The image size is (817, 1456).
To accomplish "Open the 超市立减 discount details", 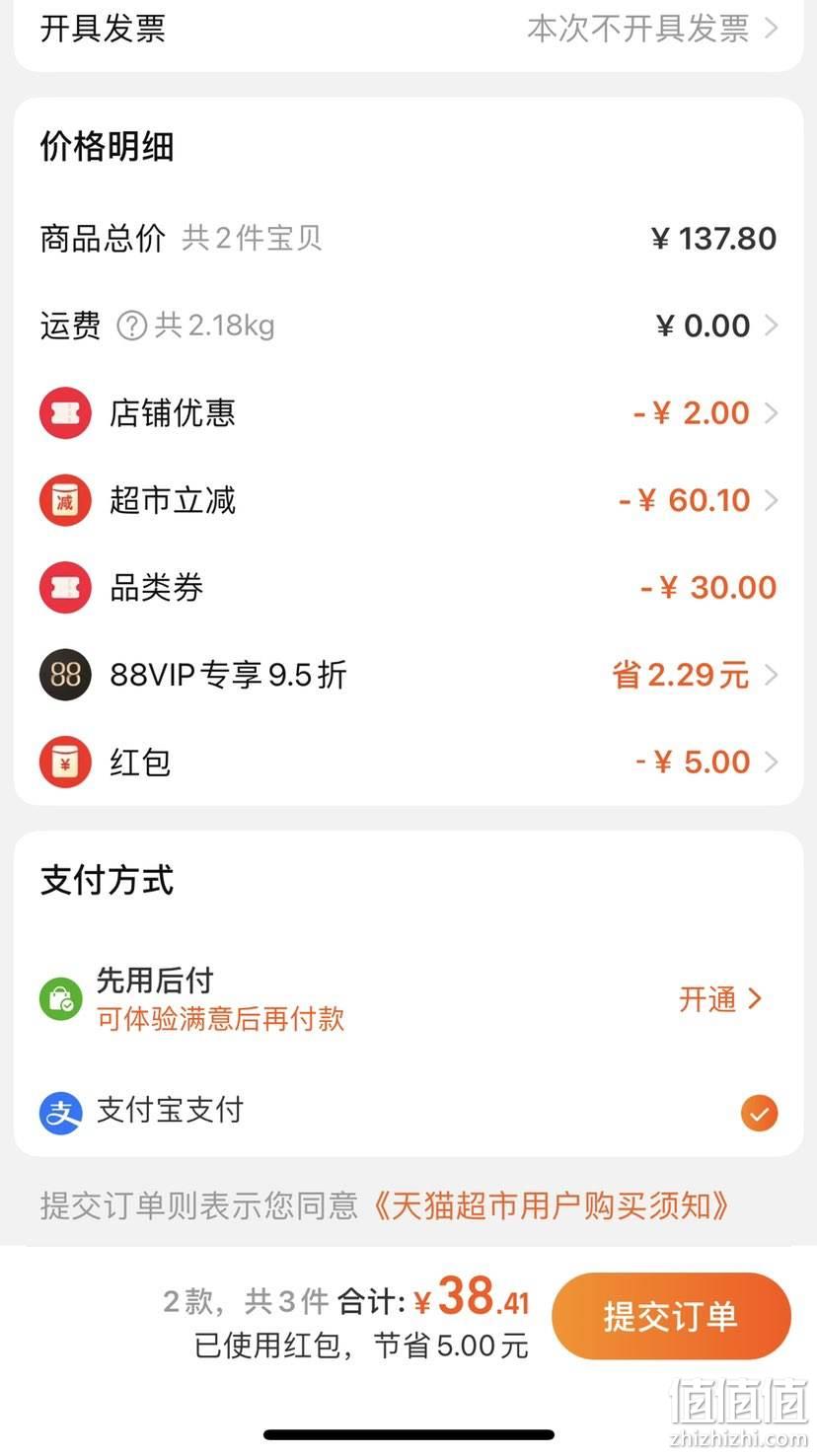I will [x=408, y=500].
